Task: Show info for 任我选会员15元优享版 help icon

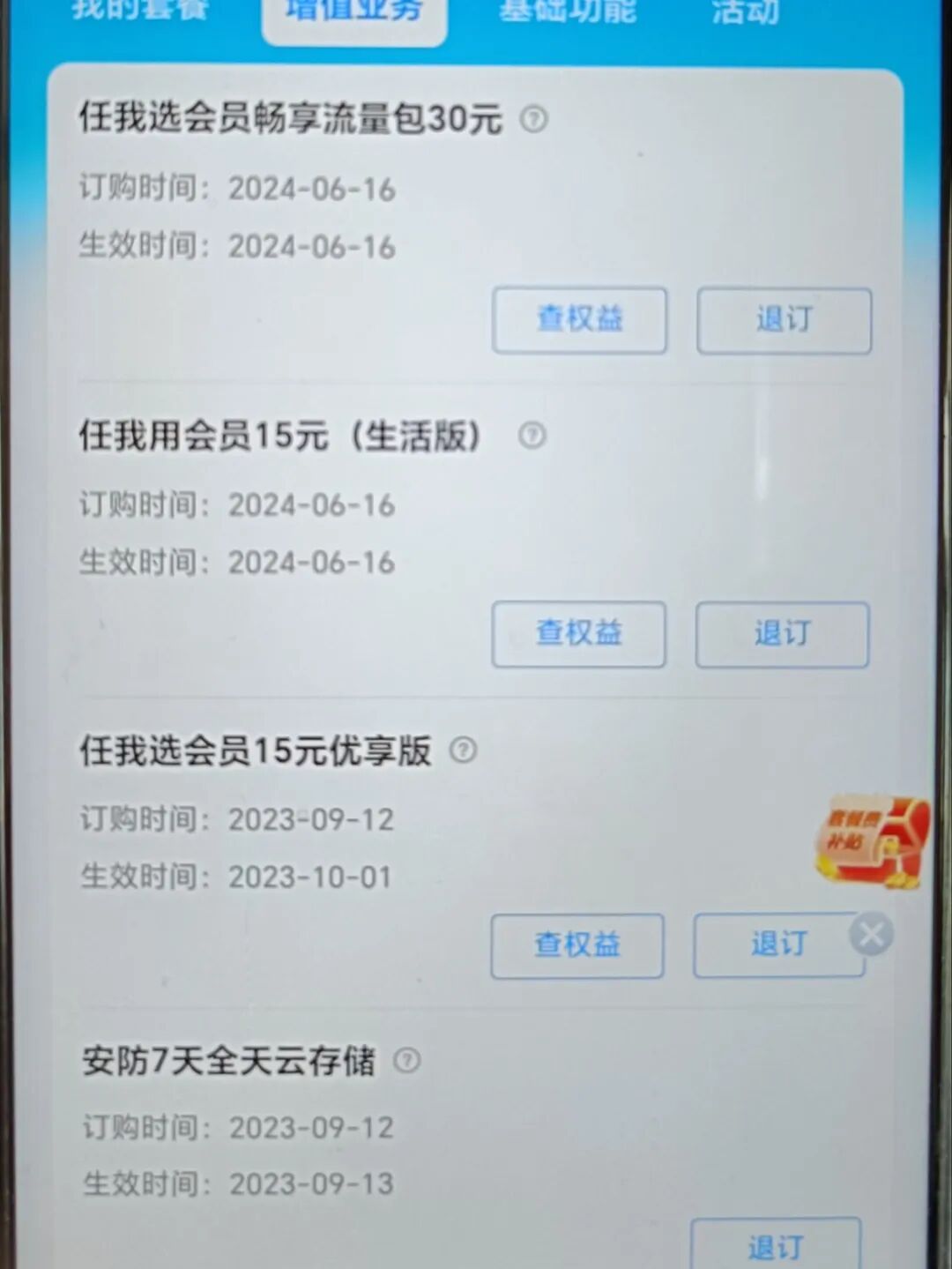Action: [x=463, y=750]
